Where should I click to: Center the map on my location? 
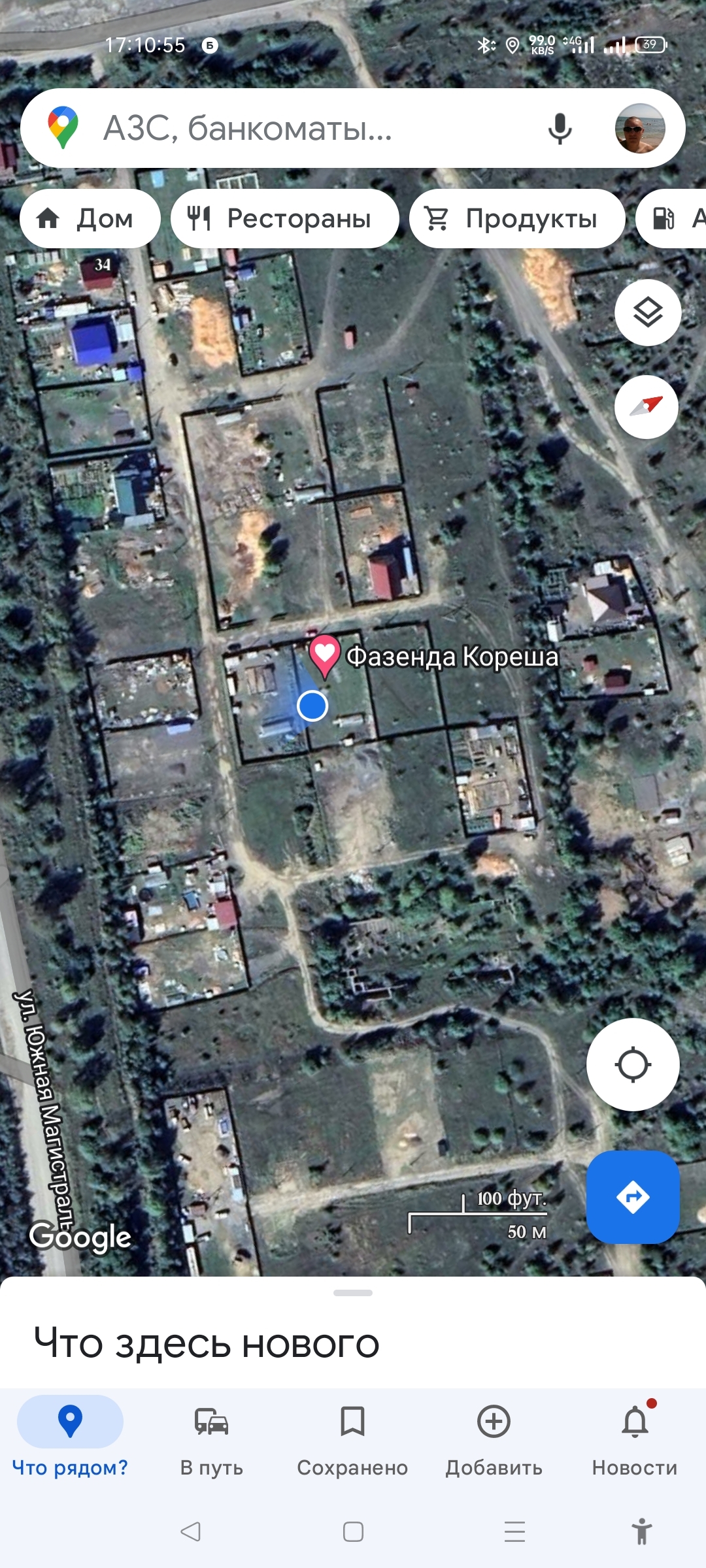[633, 1065]
